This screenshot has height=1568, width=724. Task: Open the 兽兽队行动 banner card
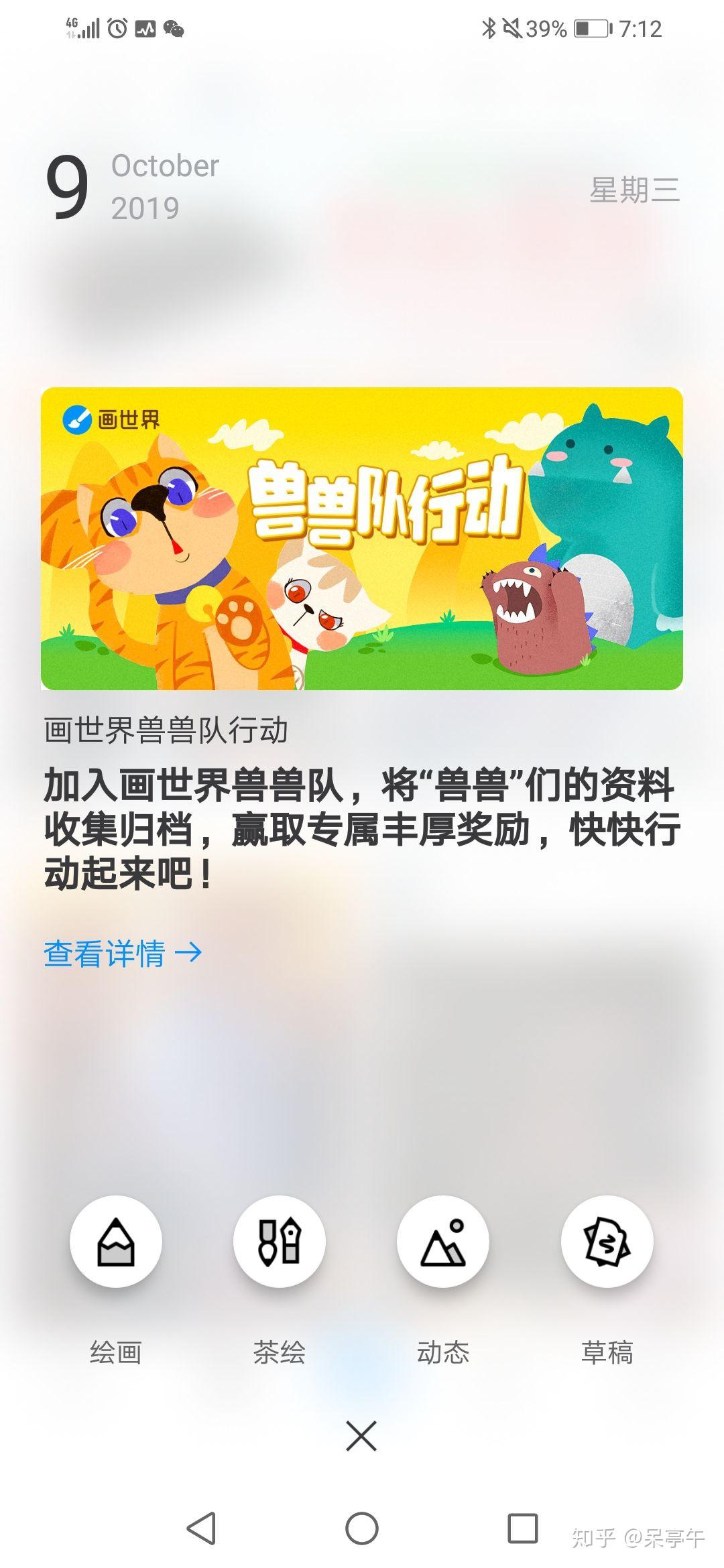(x=362, y=538)
